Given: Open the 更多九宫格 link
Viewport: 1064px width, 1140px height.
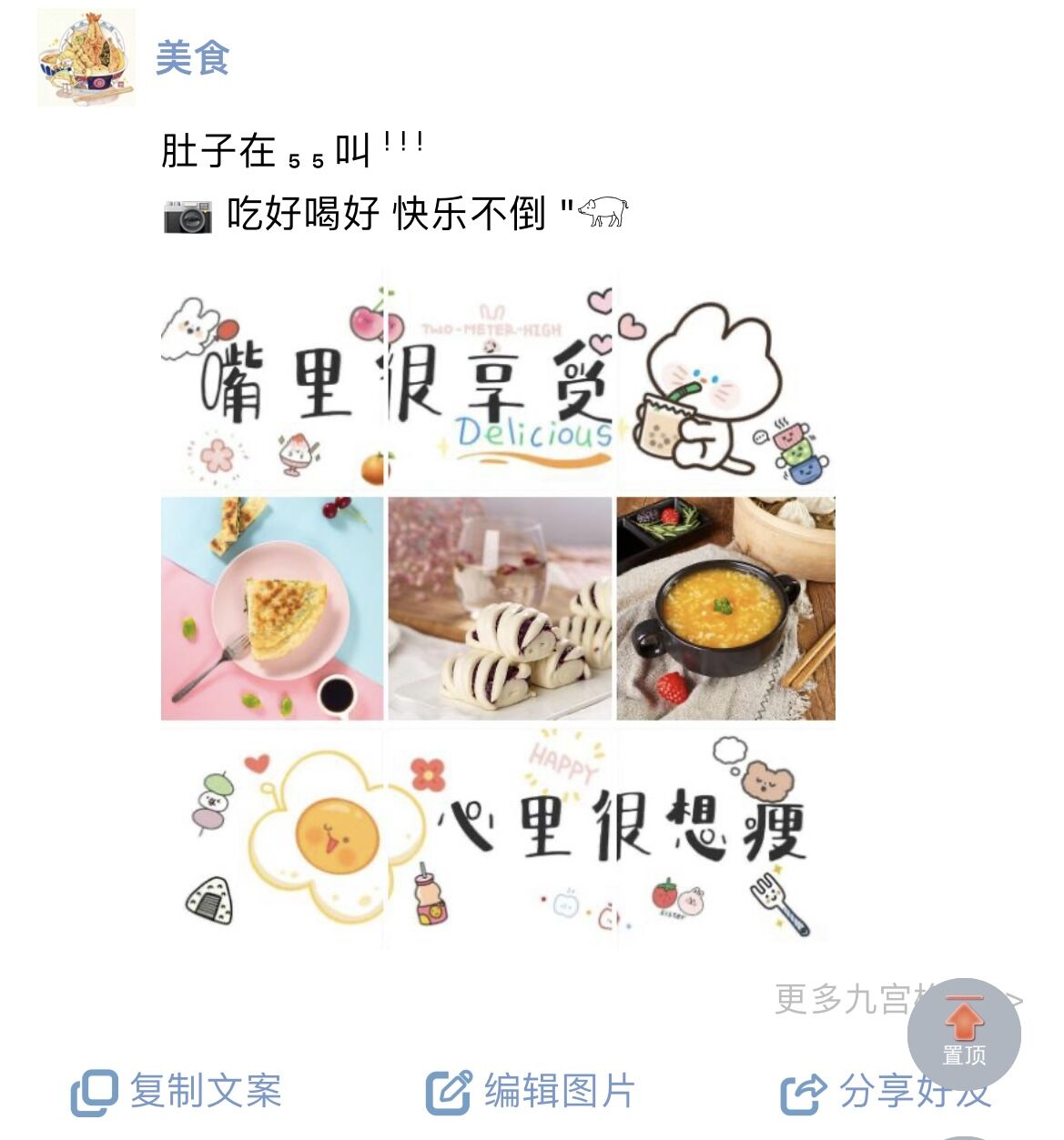Looking at the screenshot, I should (842, 999).
